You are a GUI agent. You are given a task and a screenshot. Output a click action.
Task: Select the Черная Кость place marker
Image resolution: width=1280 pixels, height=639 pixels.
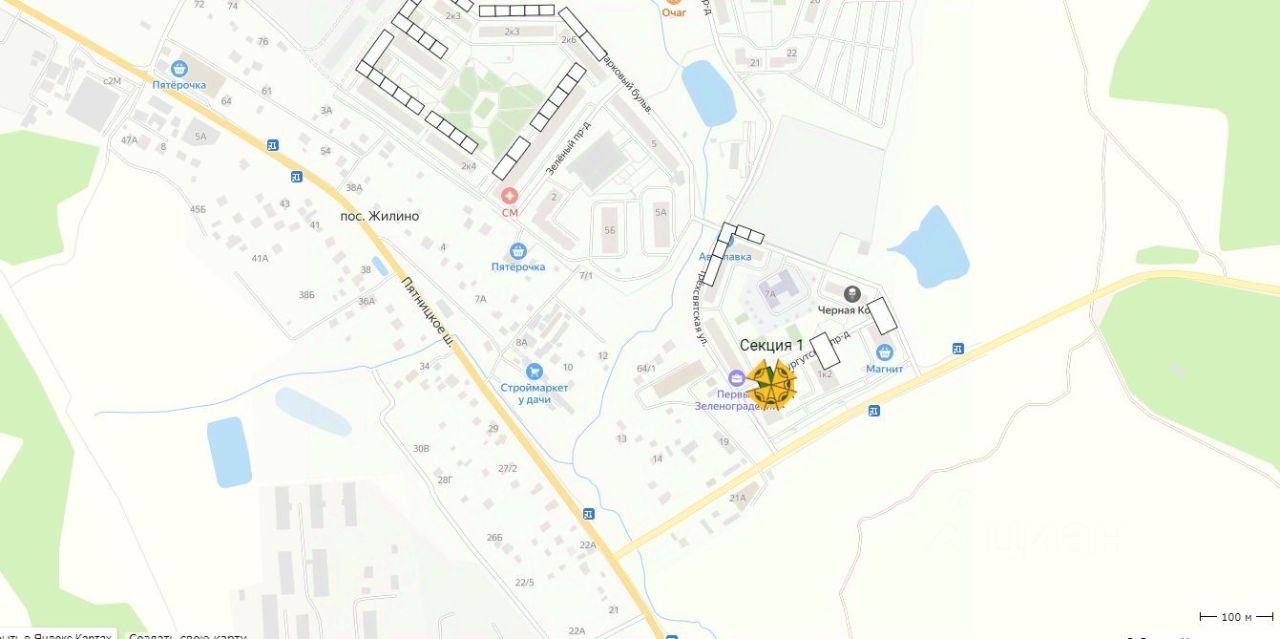click(852, 294)
